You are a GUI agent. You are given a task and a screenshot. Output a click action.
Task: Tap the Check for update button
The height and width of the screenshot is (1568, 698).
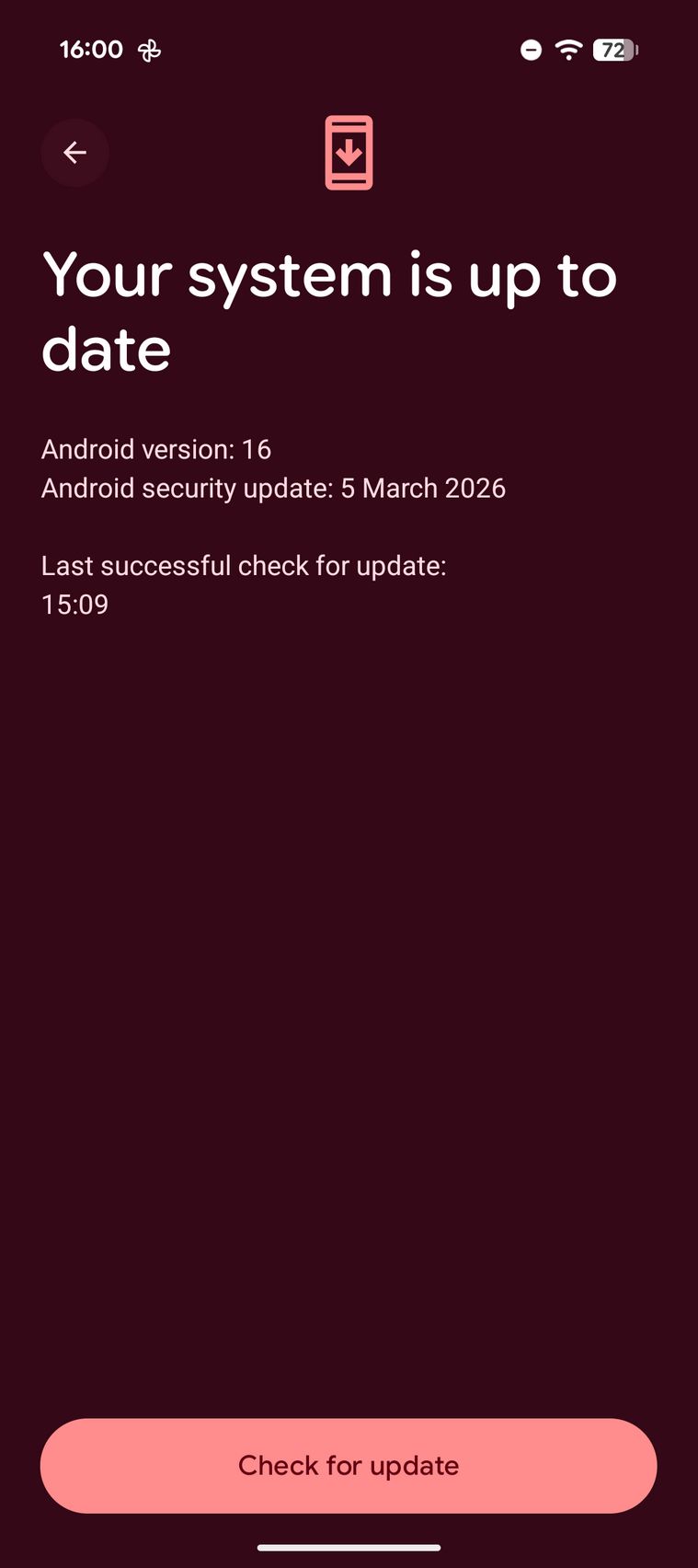click(349, 1465)
